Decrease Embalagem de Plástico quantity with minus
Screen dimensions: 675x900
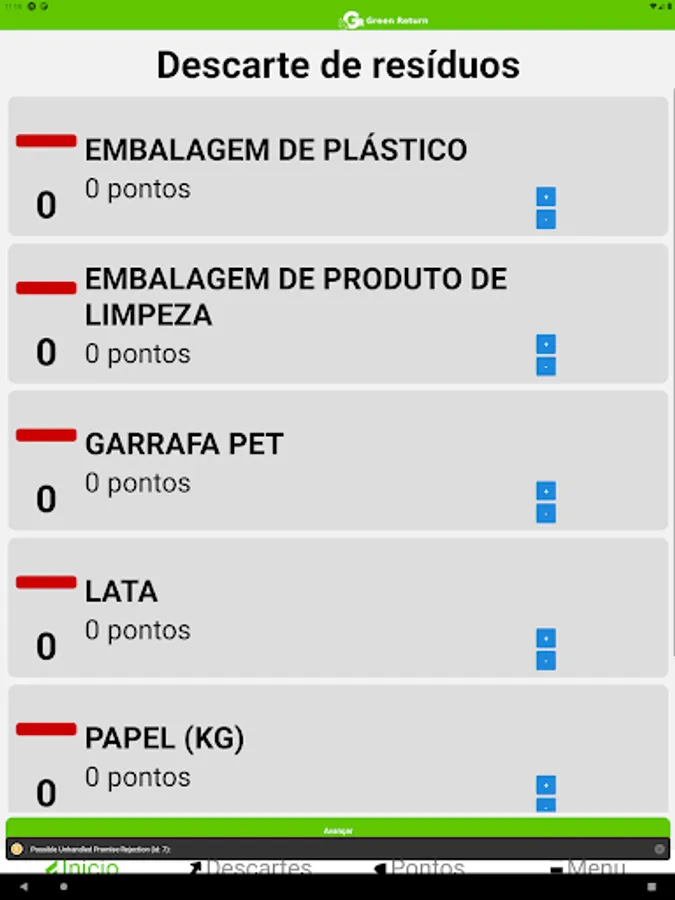coord(546,219)
